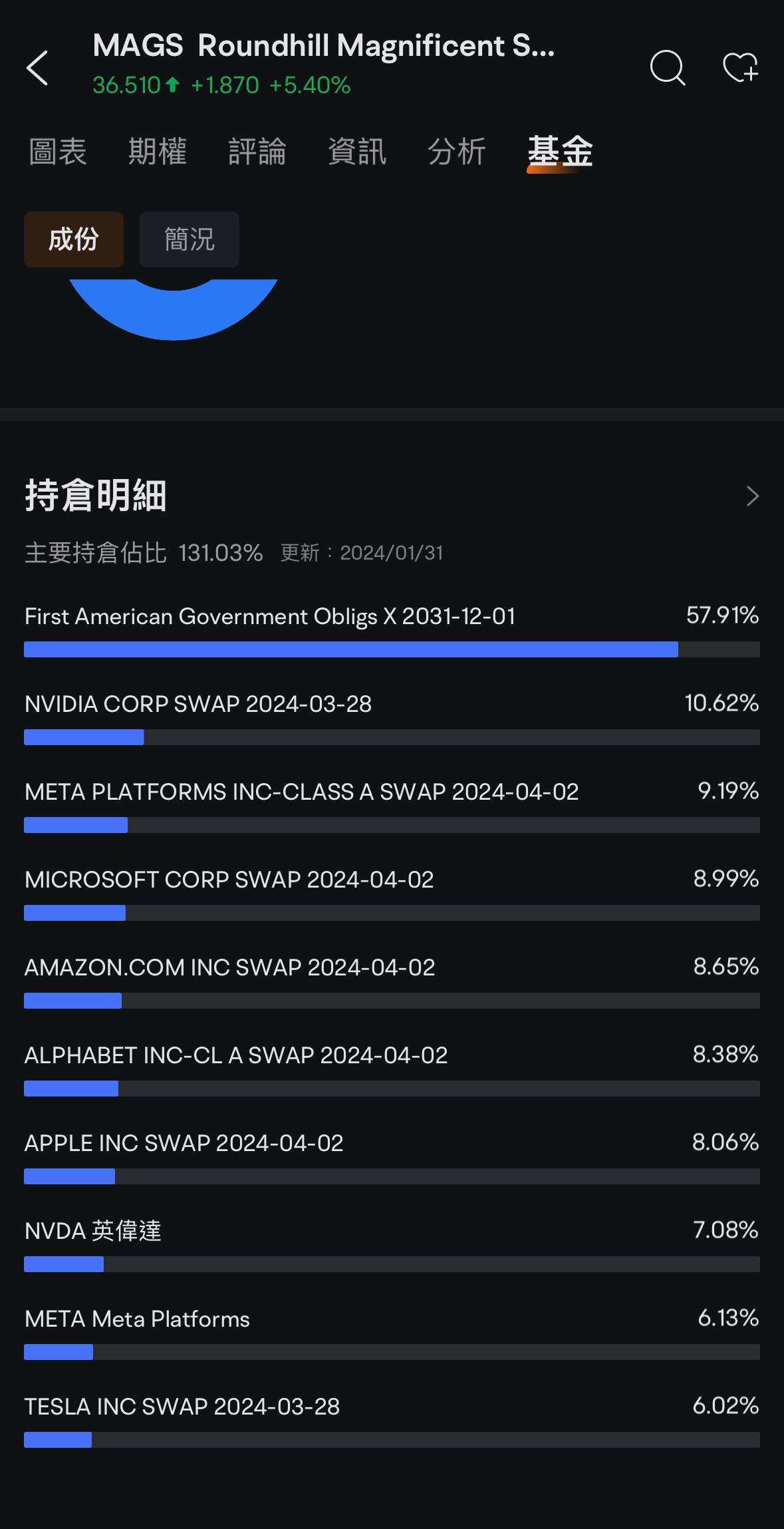Open the search magnifier icon

(668, 68)
